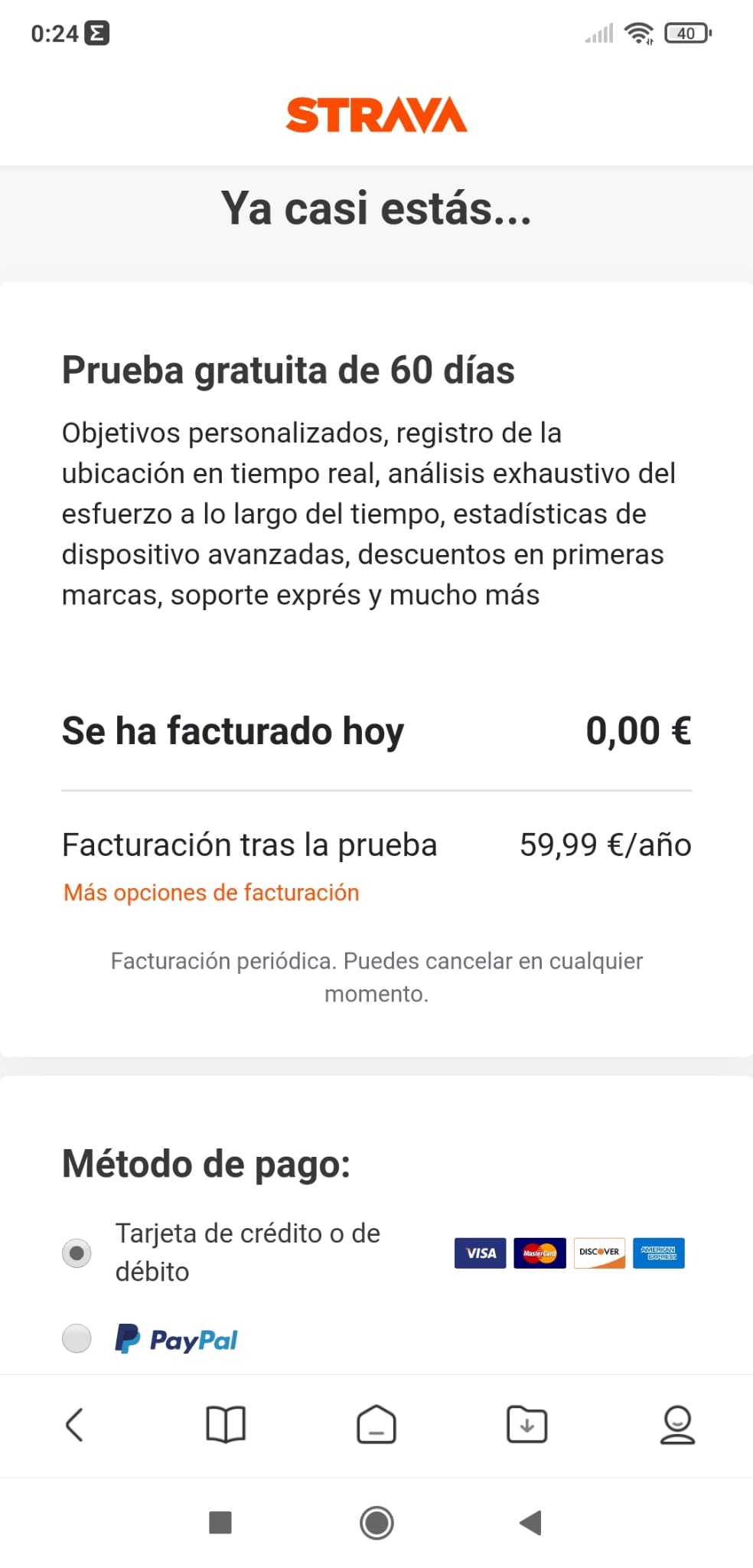Click the American Express icon

[659, 1253]
